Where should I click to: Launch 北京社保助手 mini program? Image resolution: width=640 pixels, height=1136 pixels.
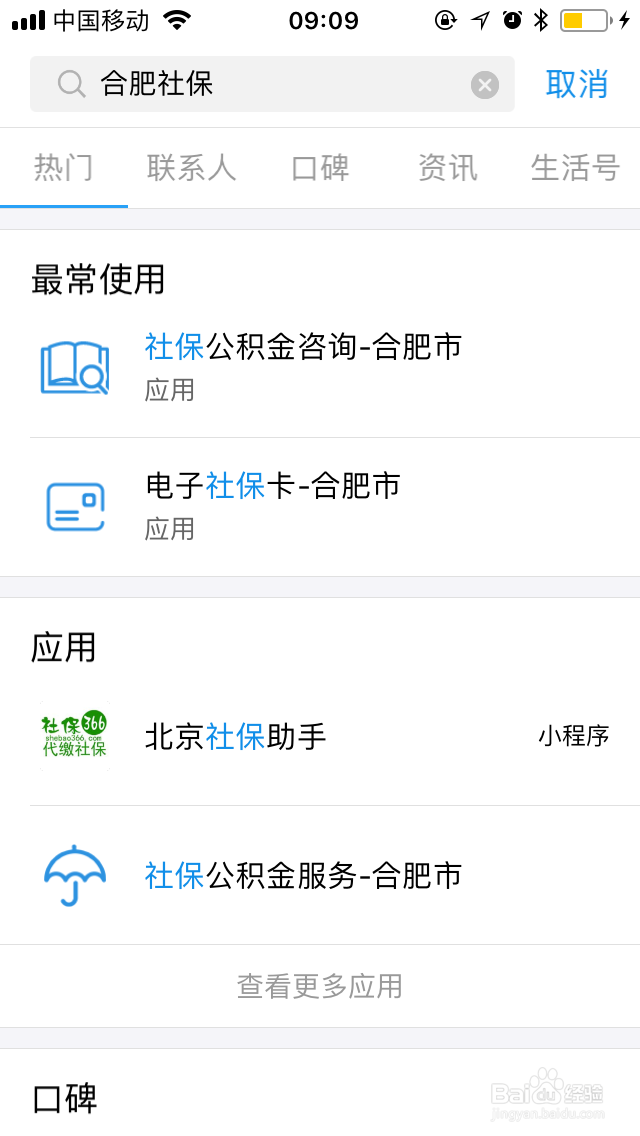pyautogui.click(x=320, y=736)
